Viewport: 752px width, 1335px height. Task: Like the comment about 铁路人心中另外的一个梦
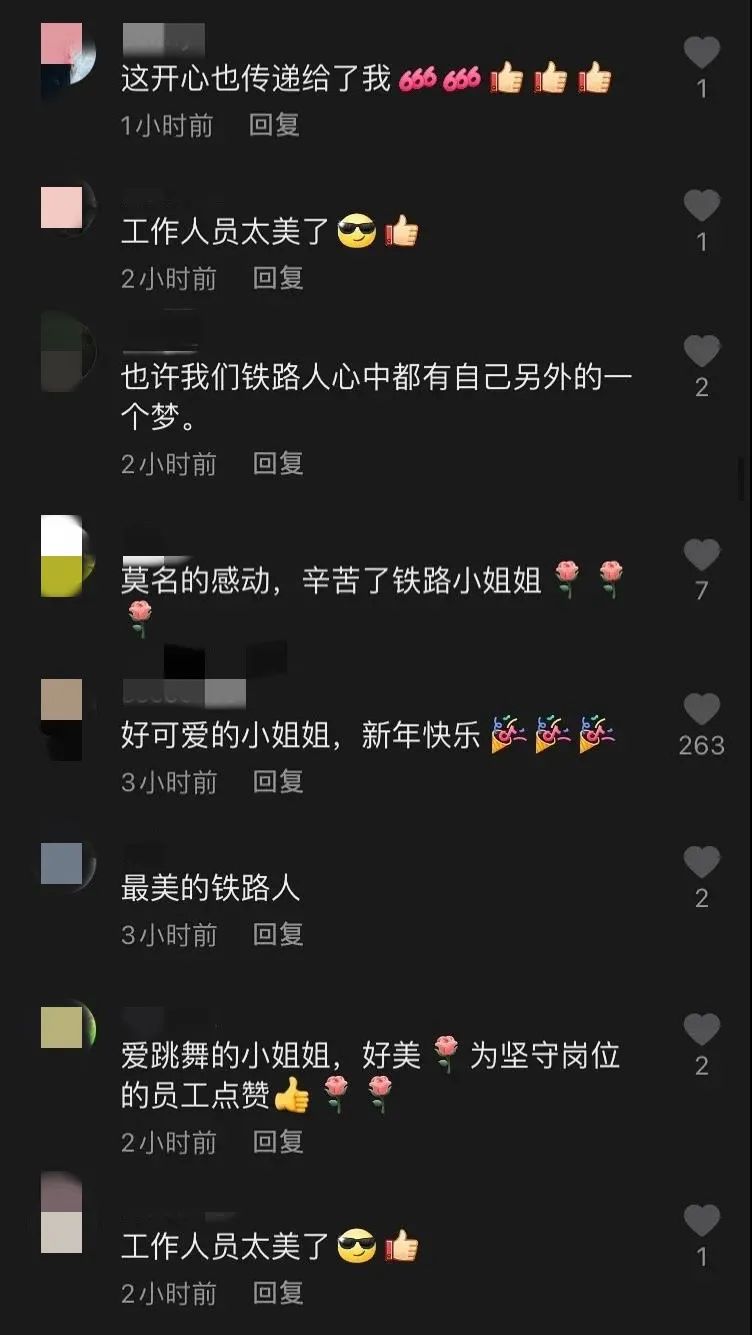(702, 351)
